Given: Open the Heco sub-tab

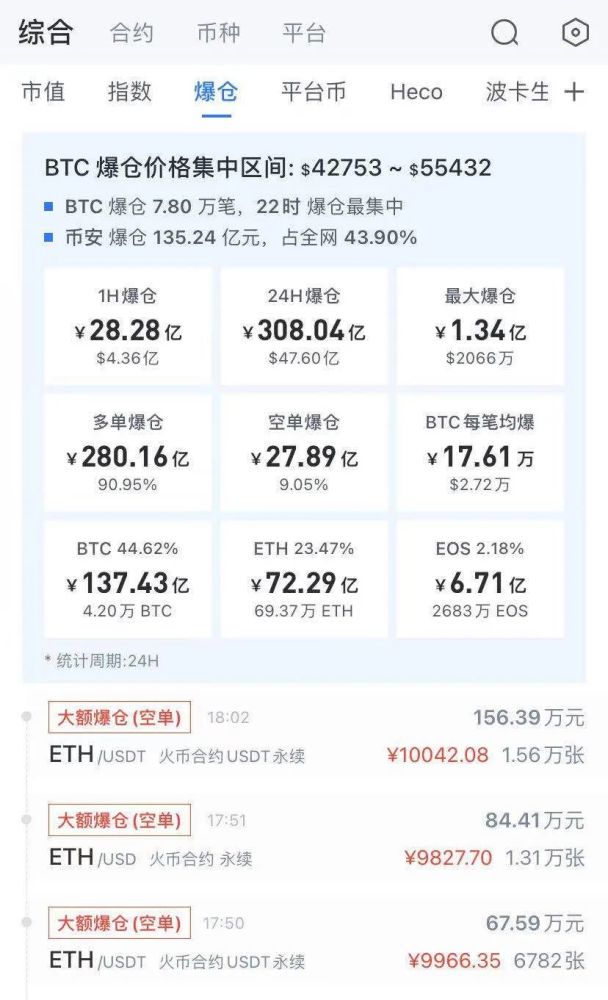Looking at the screenshot, I should 416,92.
